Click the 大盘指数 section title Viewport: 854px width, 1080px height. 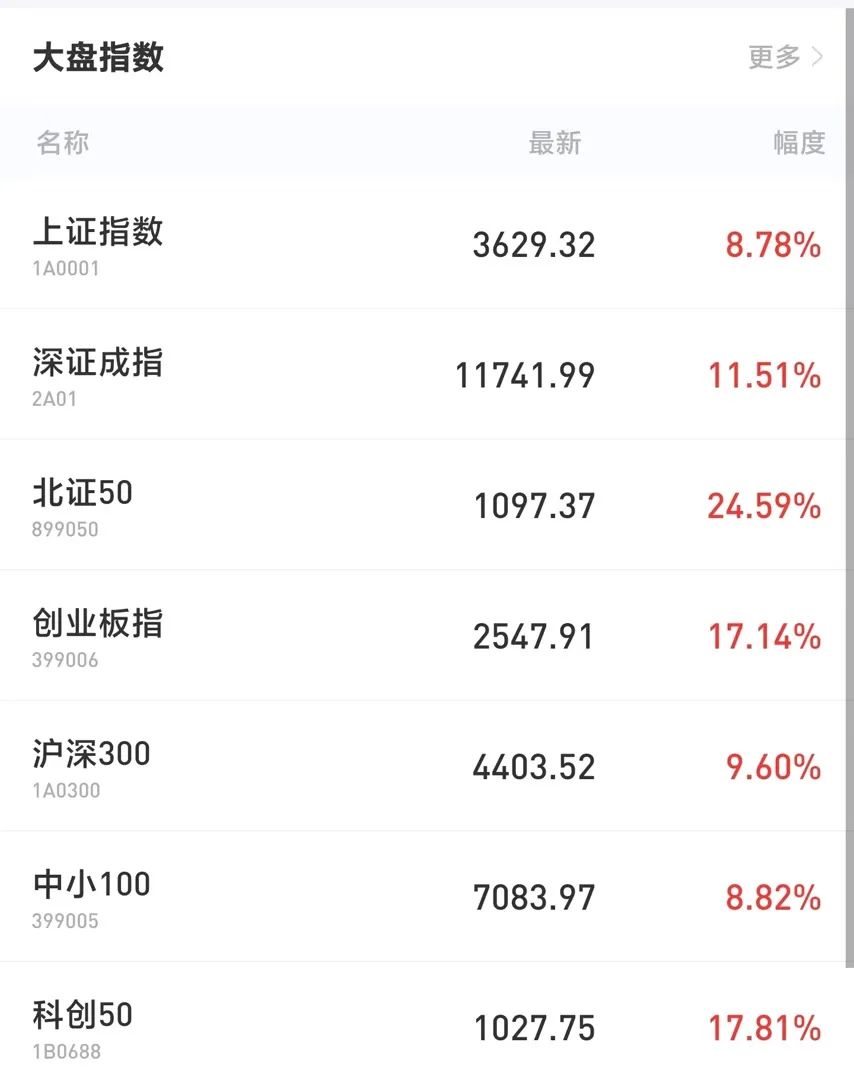[x=97, y=58]
